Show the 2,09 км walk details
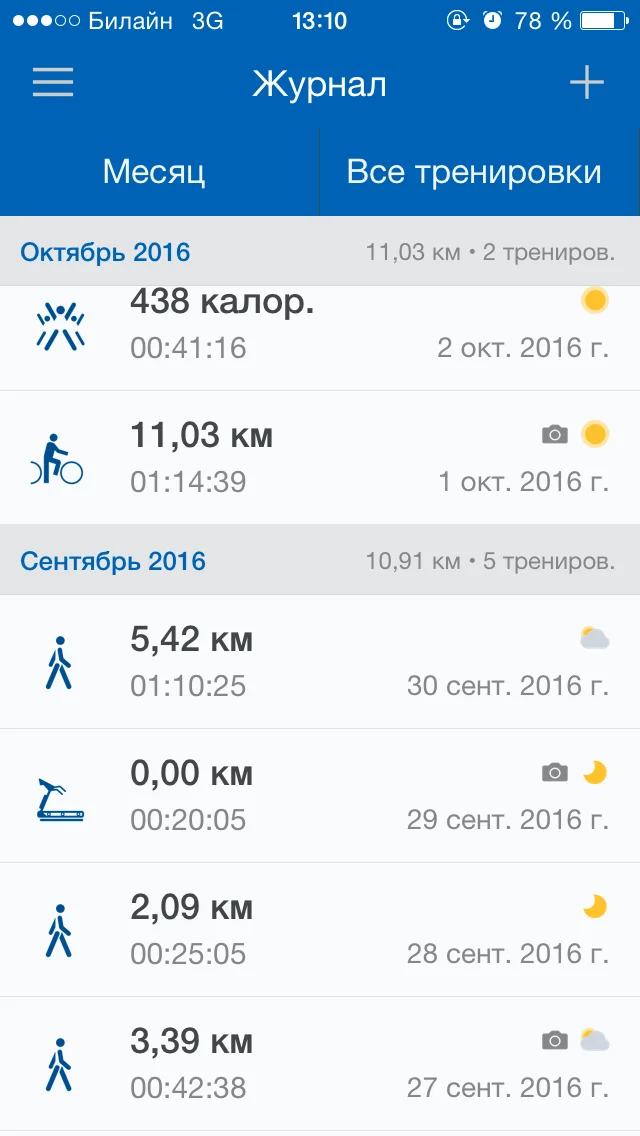Image resolution: width=640 pixels, height=1136 pixels. pos(320,930)
